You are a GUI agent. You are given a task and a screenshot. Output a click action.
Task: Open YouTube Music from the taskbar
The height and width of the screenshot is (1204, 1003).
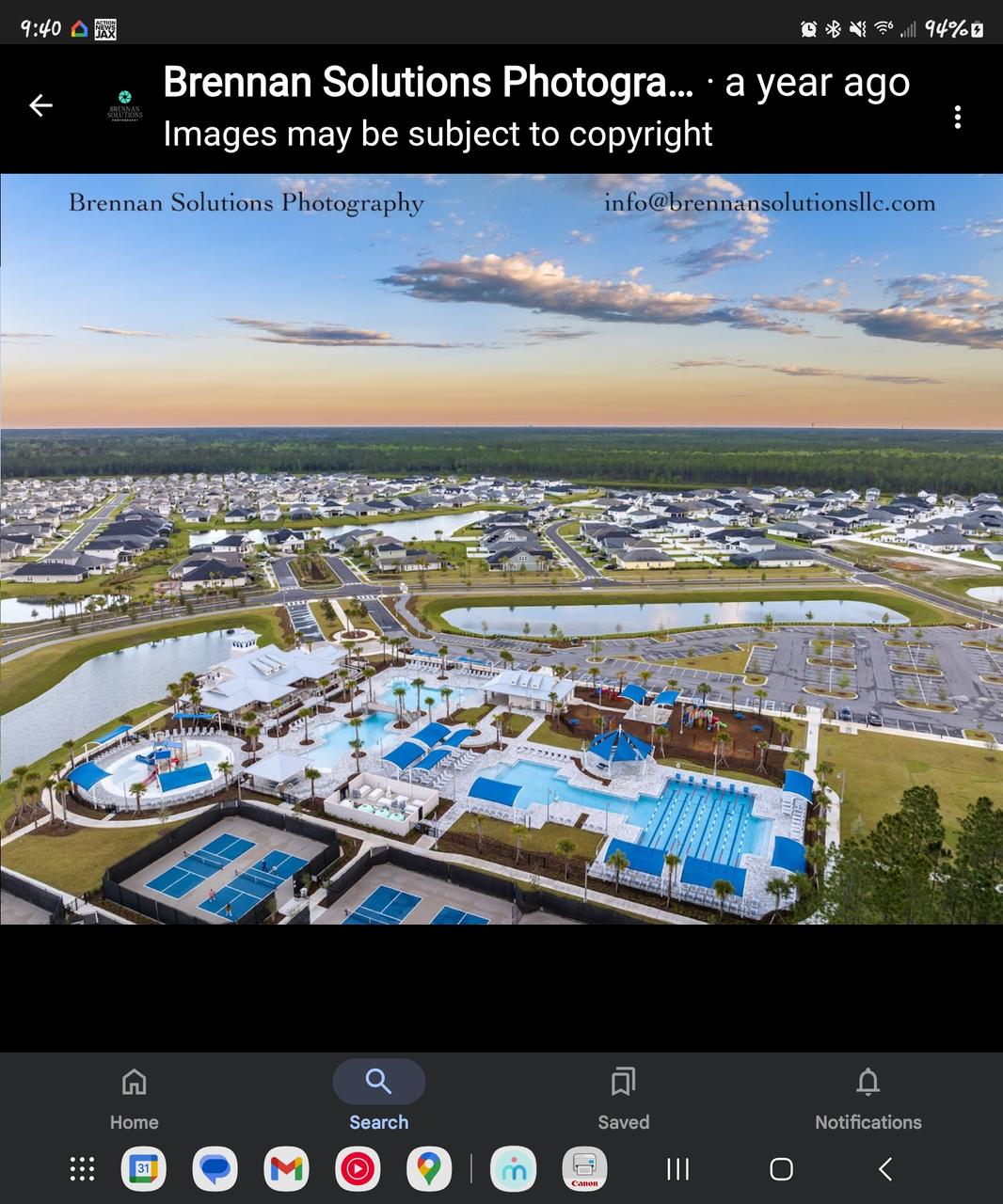[x=358, y=1169]
